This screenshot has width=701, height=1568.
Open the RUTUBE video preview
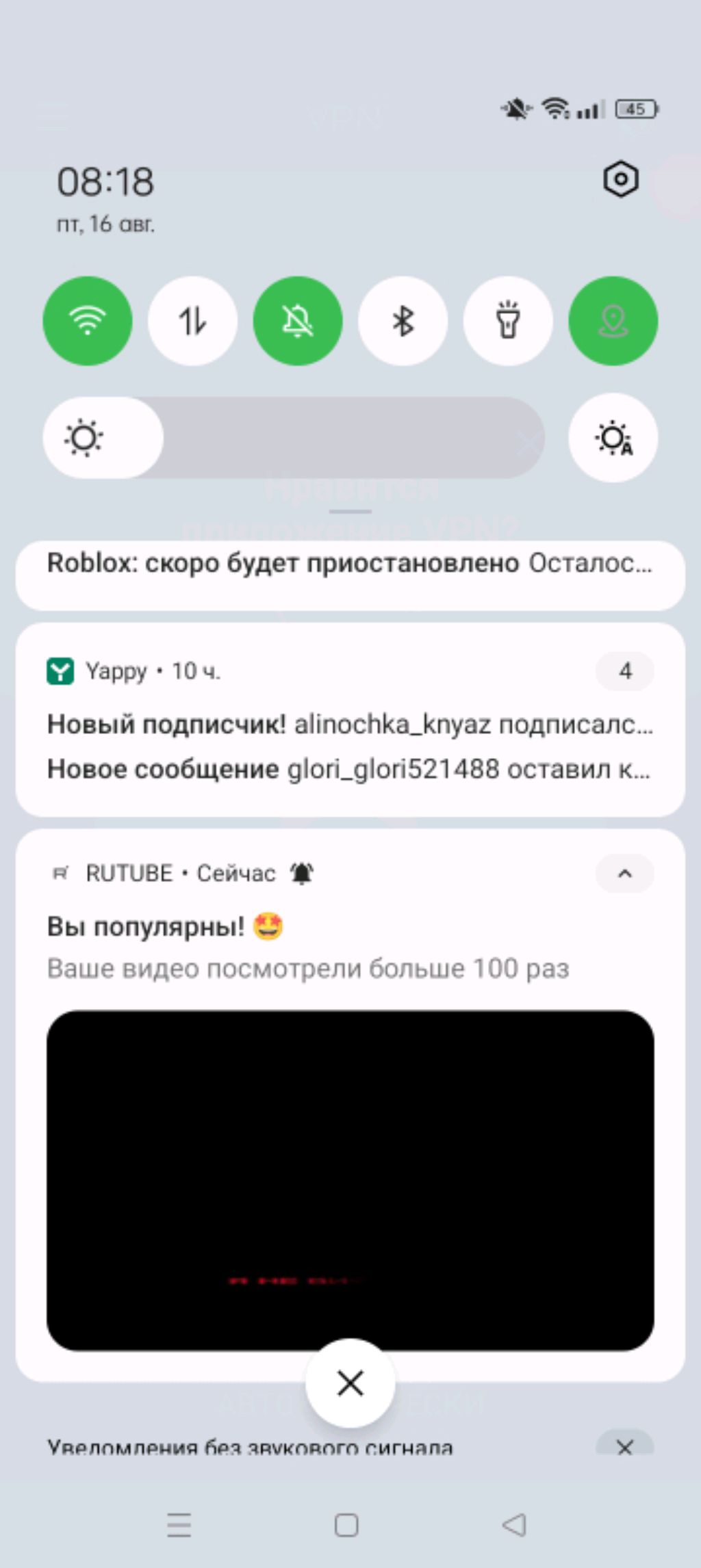click(x=349, y=1179)
